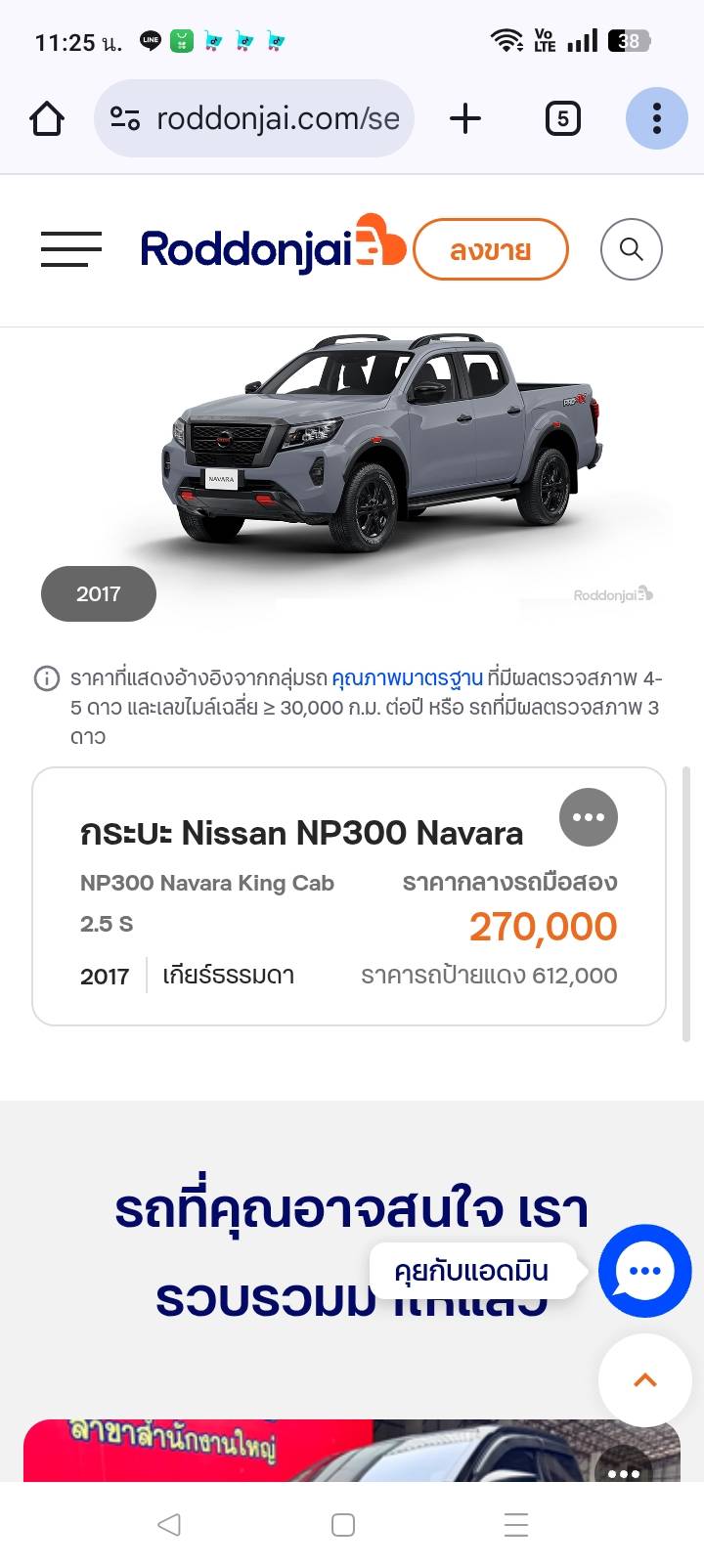The width and height of the screenshot is (704, 1568).
Task: Start a chat with admin
Action: [x=644, y=1271]
